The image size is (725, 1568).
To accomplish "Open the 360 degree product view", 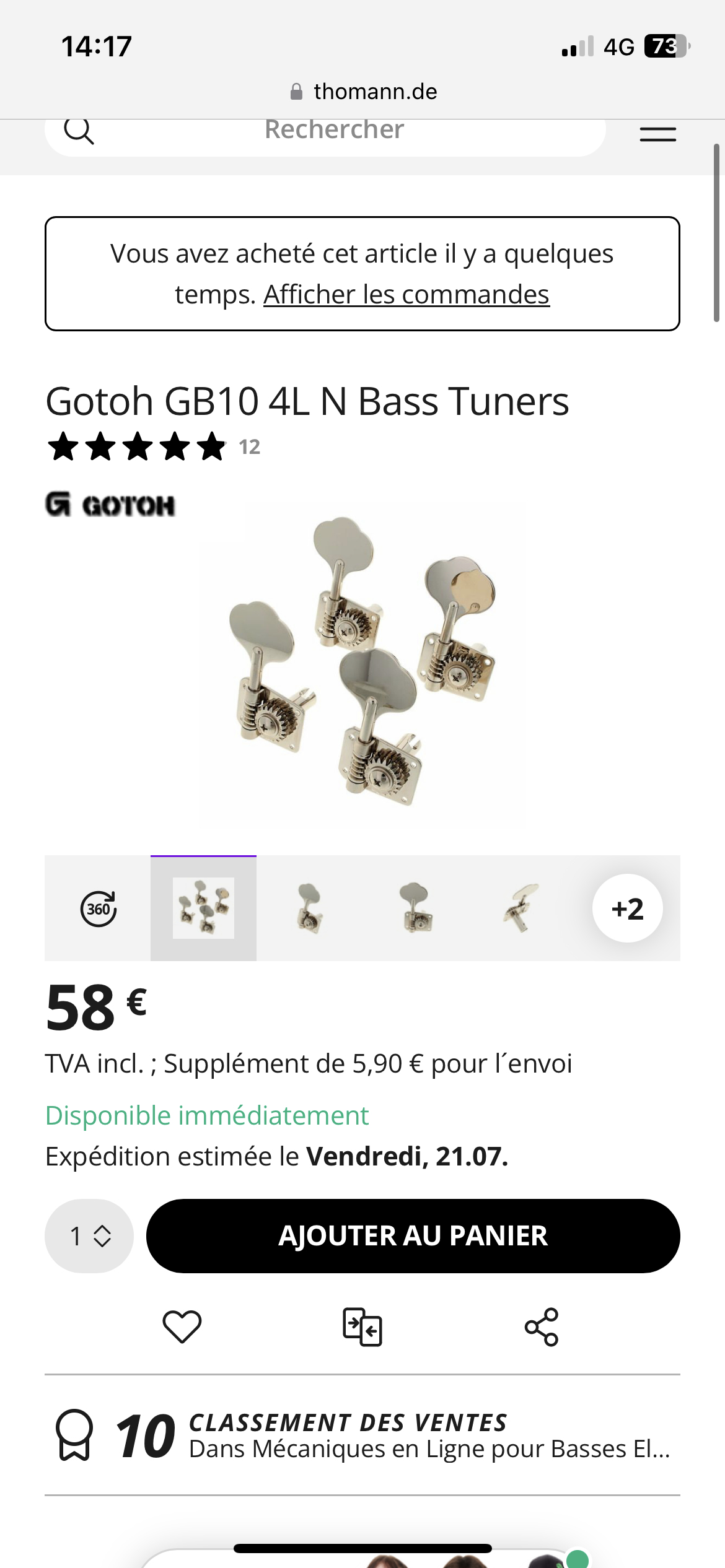I will 98,908.
